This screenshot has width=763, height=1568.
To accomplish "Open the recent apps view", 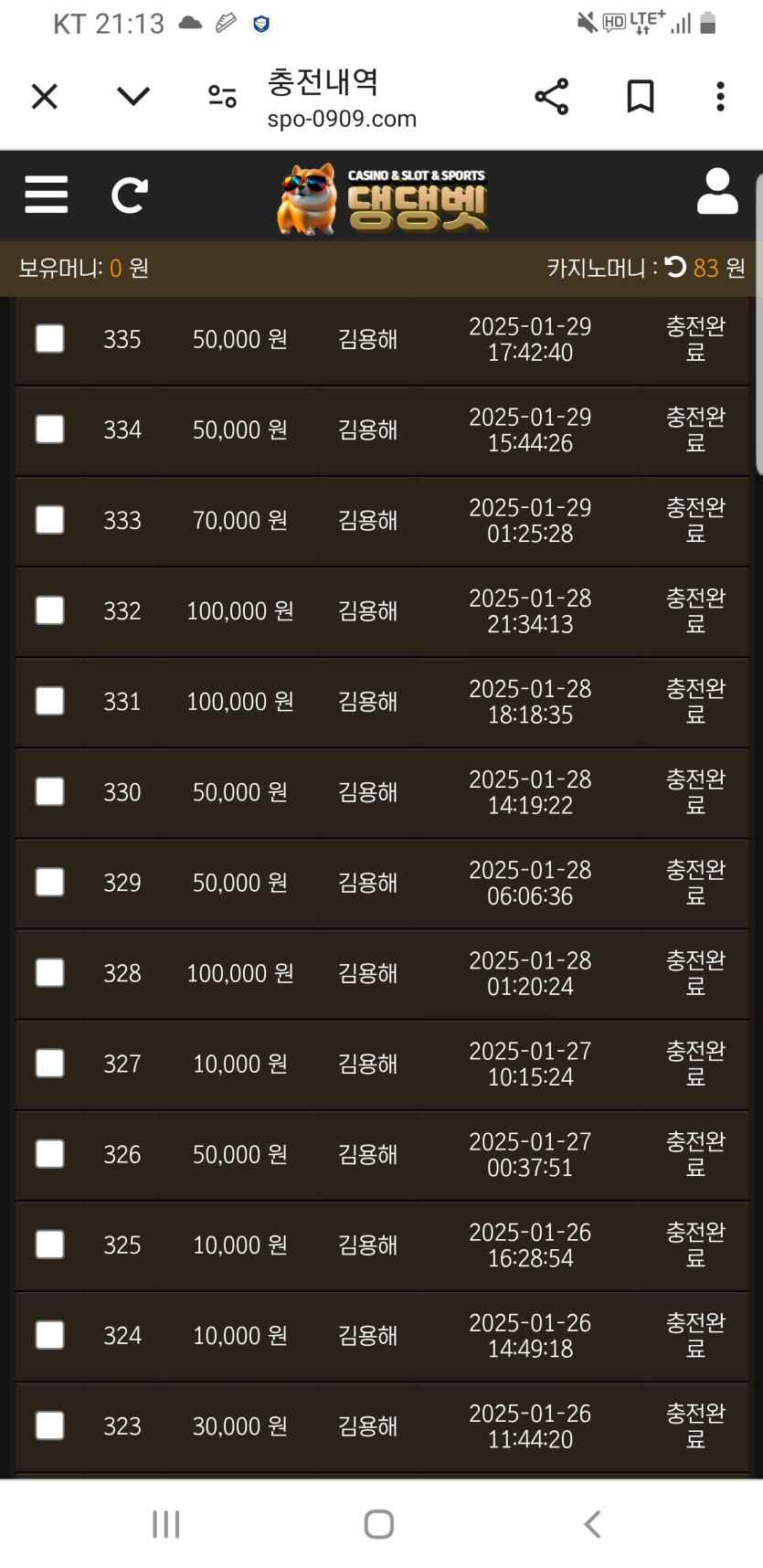I will 166,1523.
